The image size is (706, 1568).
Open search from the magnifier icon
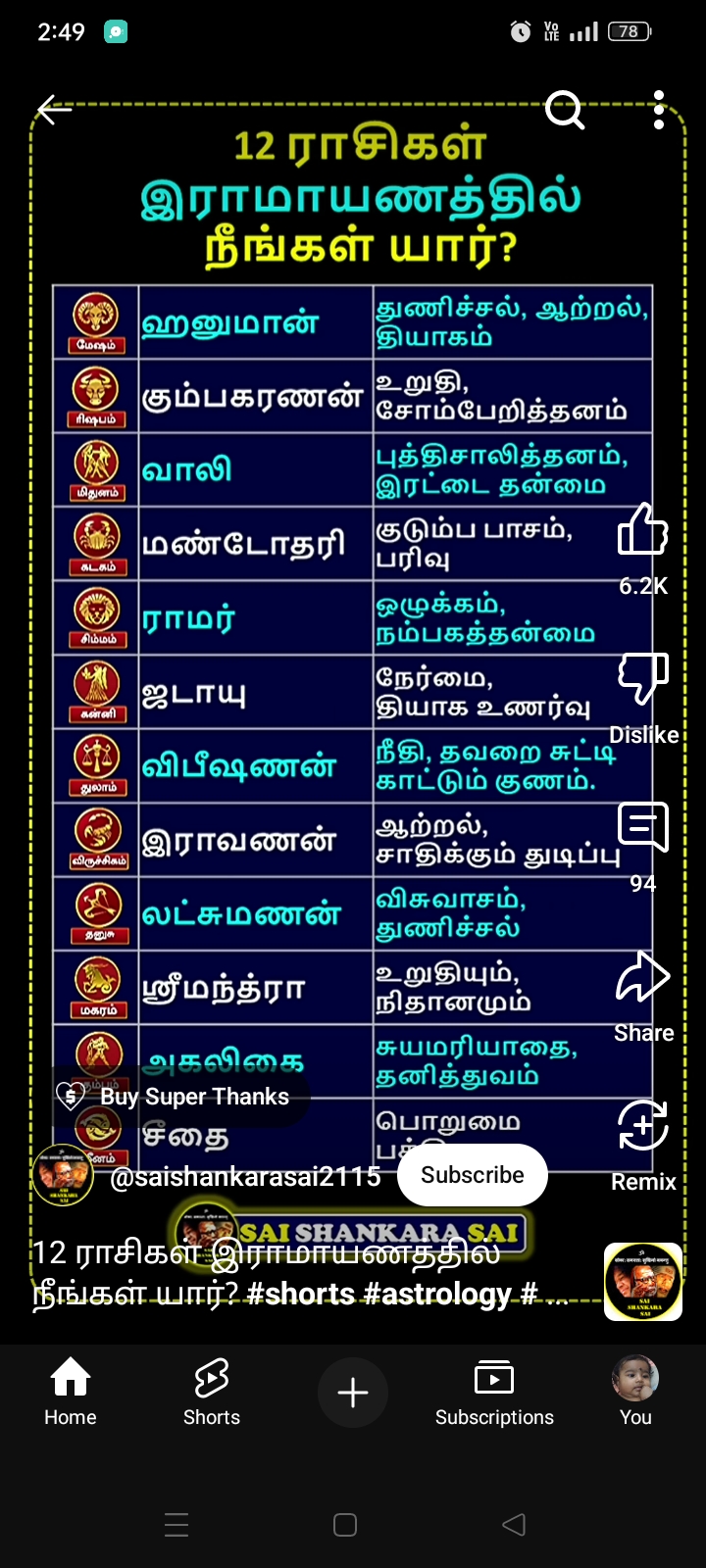pos(564,110)
